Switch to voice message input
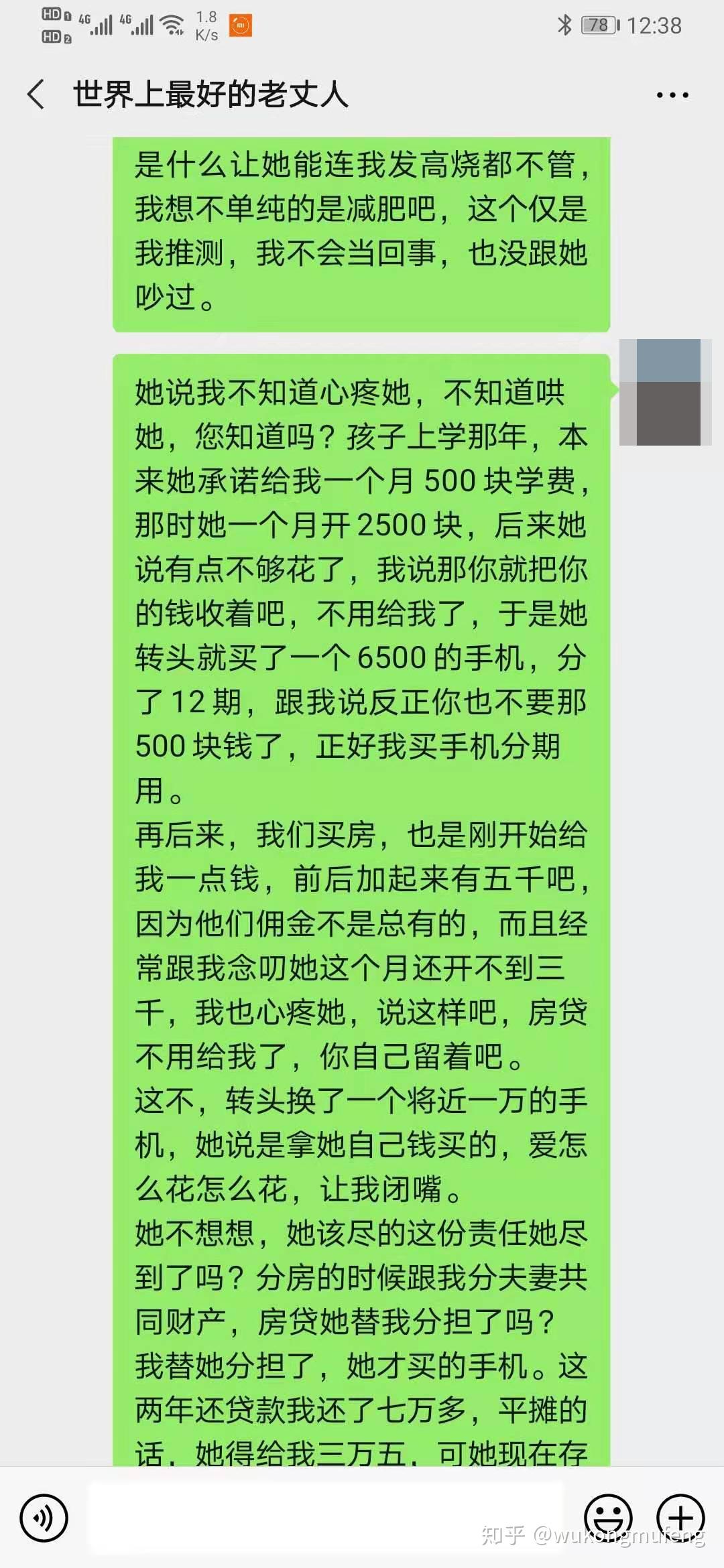This screenshot has width=724, height=1568. (44, 1518)
